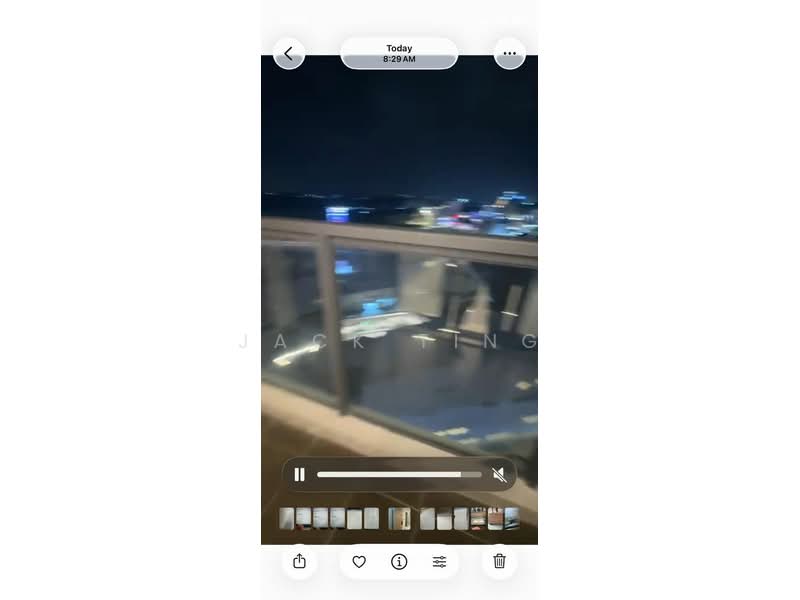
Task: Pause the playing video
Action: [299, 475]
